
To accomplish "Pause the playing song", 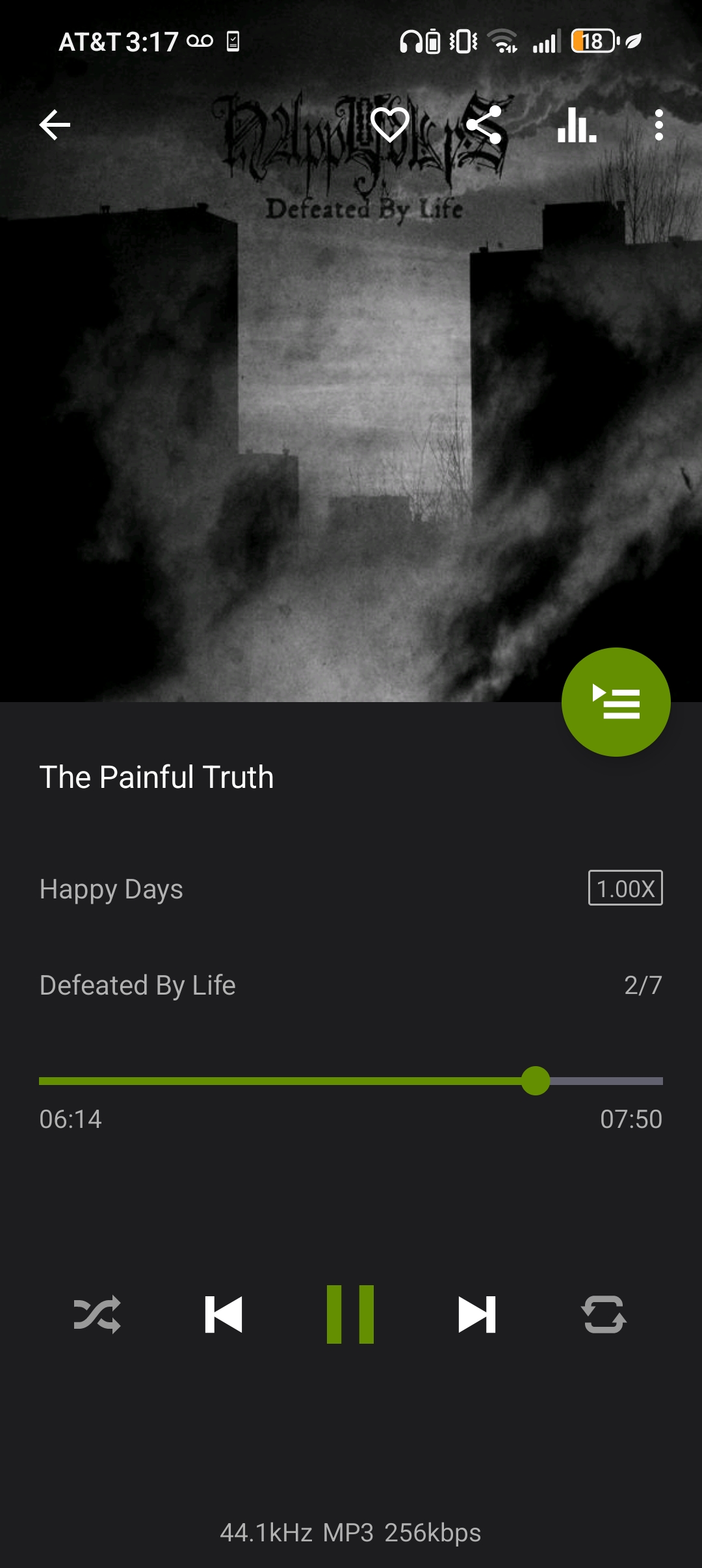I will pyautogui.click(x=350, y=1314).
